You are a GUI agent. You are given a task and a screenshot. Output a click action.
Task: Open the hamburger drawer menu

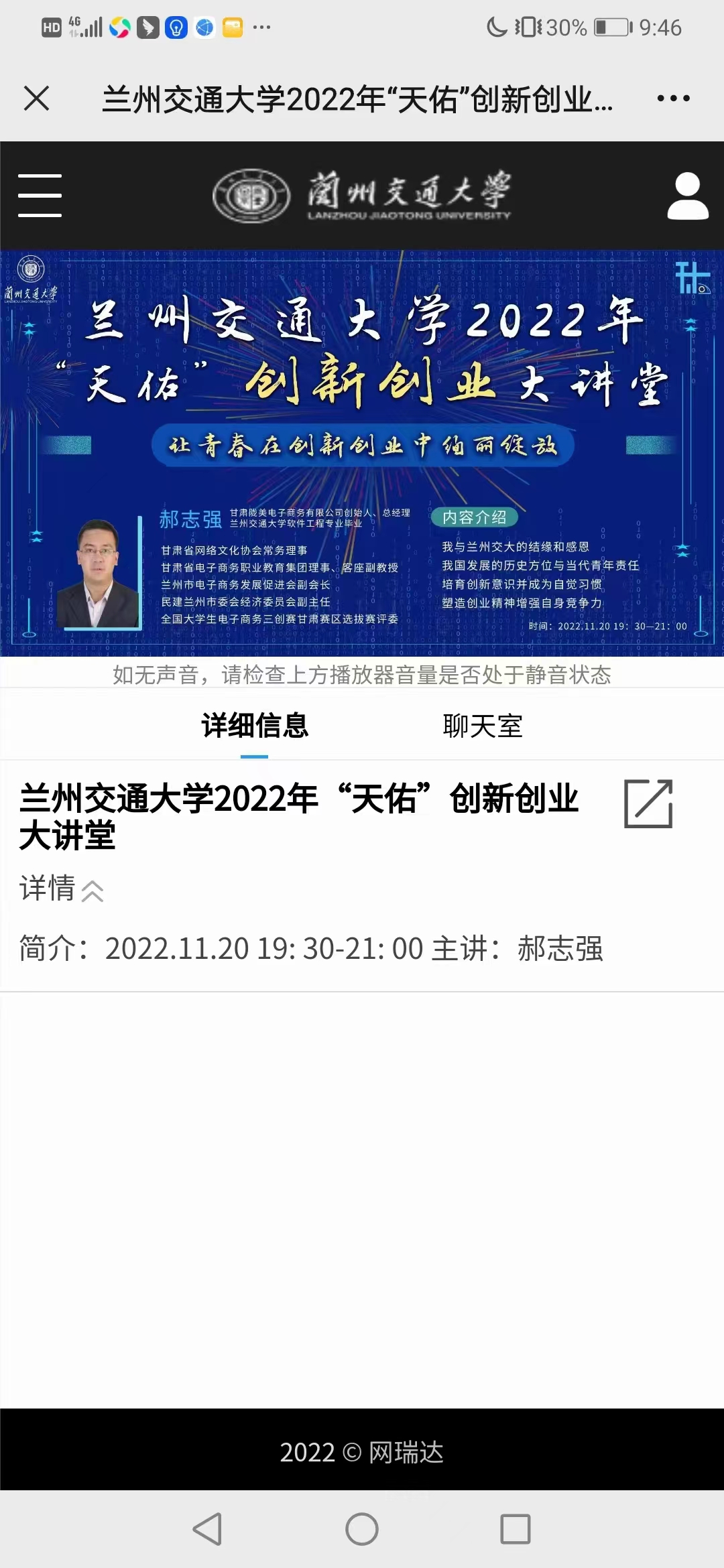[x=40, y=196]
